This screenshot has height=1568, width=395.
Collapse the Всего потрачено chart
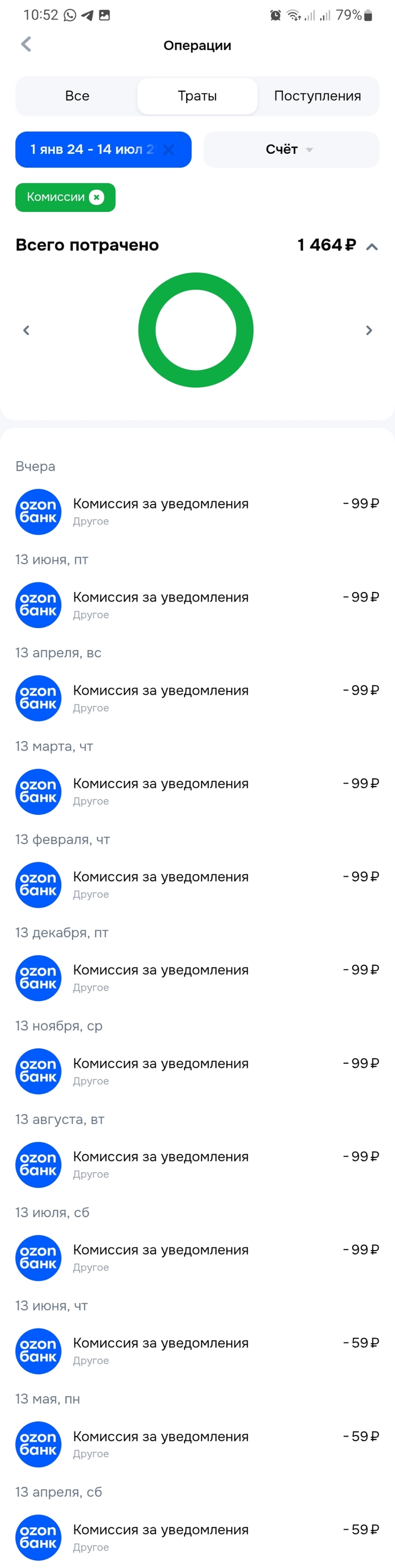point(371,246)
